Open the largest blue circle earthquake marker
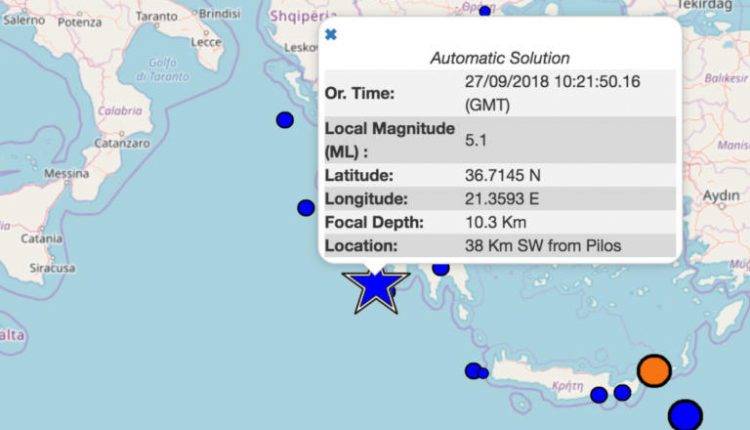Image resolution: width=750 pixels, height=430 pixels. click(685, 414)
